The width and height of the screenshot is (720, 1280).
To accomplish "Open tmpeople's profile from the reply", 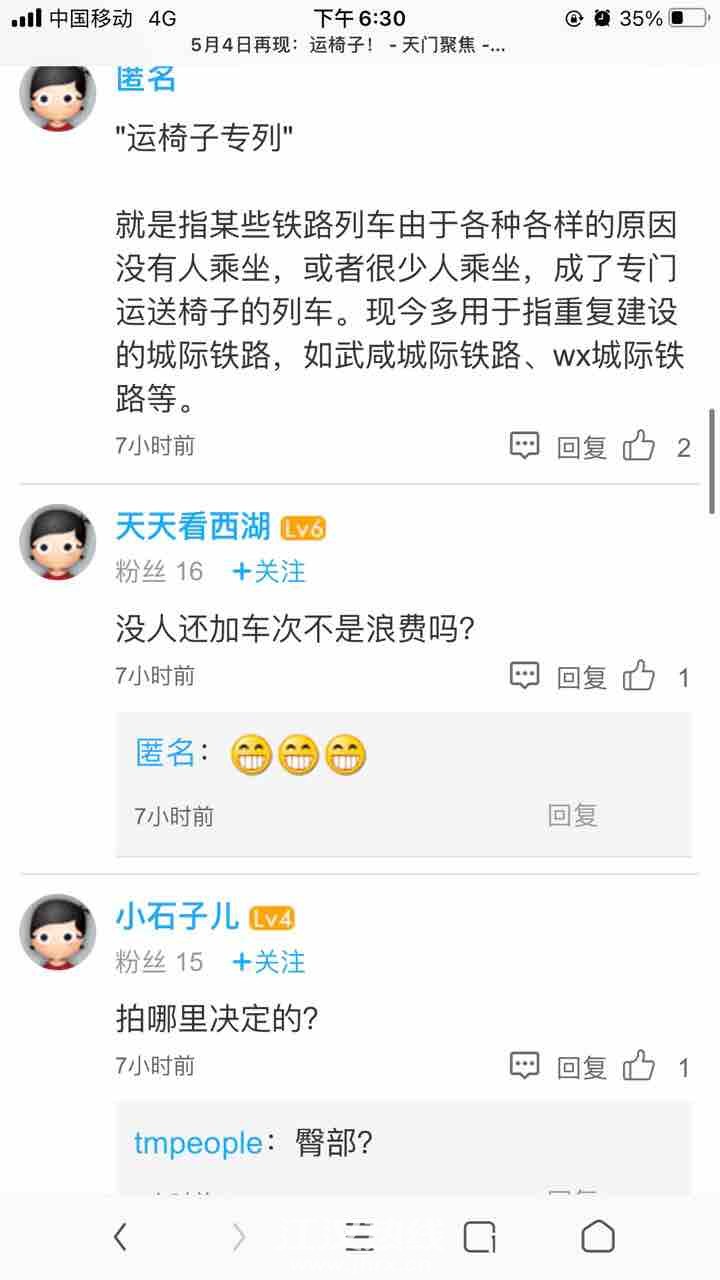I will point(198,1143).
